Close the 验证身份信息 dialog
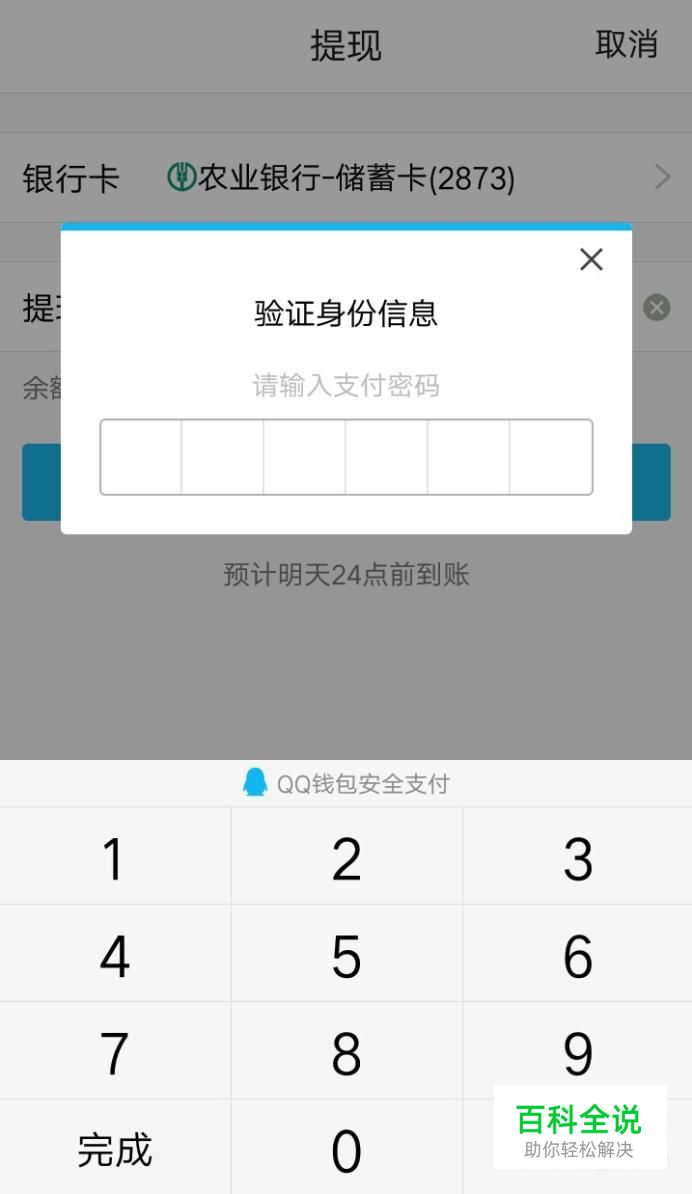The height and width of the screenshot is (1194, 692). pyautogui.click(x=591, y=260)
